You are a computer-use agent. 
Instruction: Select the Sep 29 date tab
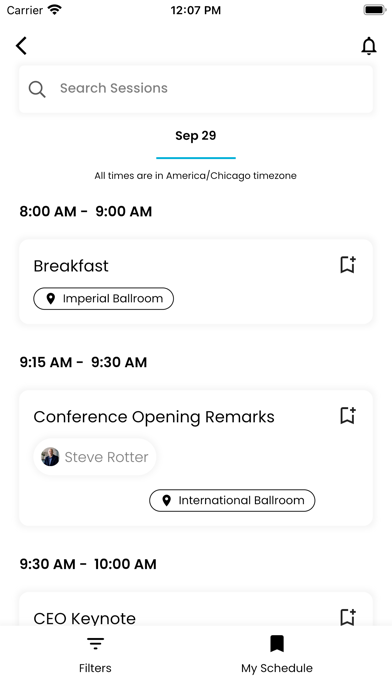(x=196, y=135)
